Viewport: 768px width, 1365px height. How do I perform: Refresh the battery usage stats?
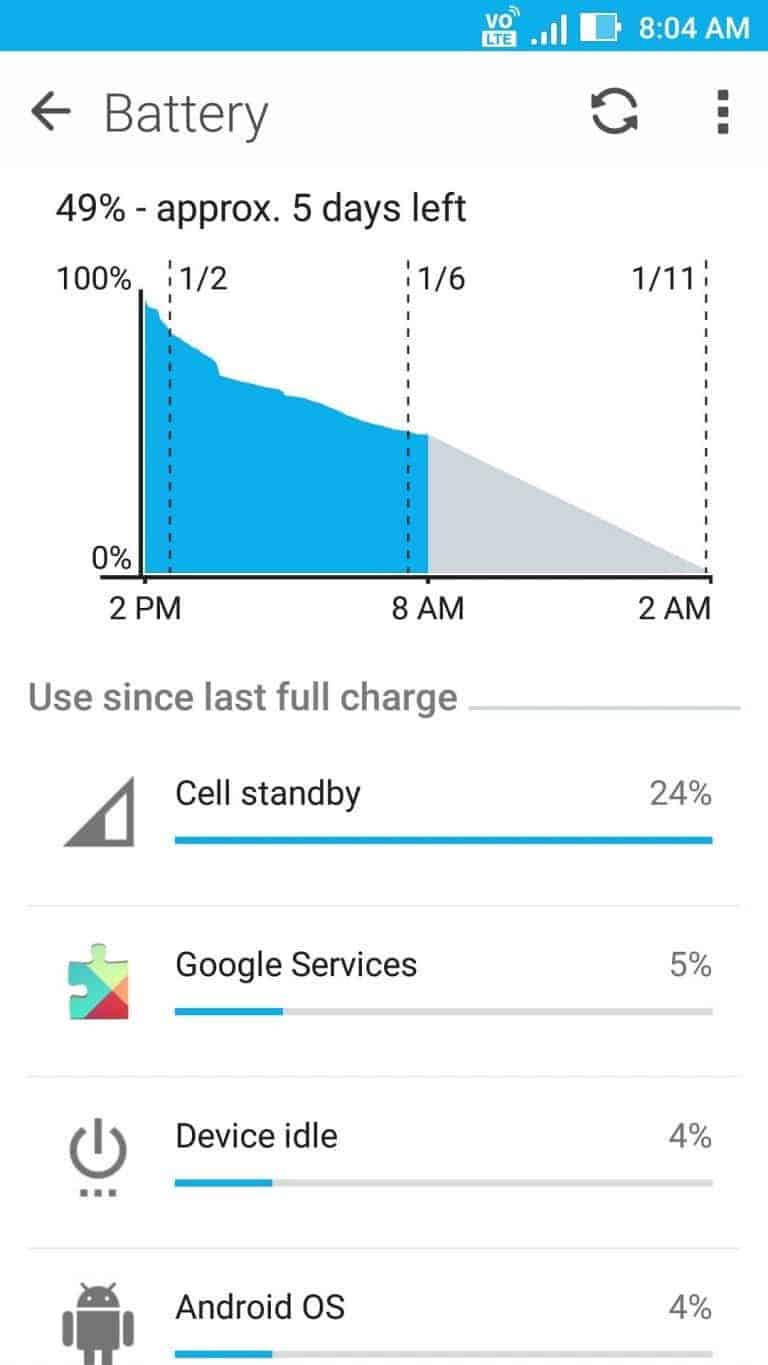(614, 112)
